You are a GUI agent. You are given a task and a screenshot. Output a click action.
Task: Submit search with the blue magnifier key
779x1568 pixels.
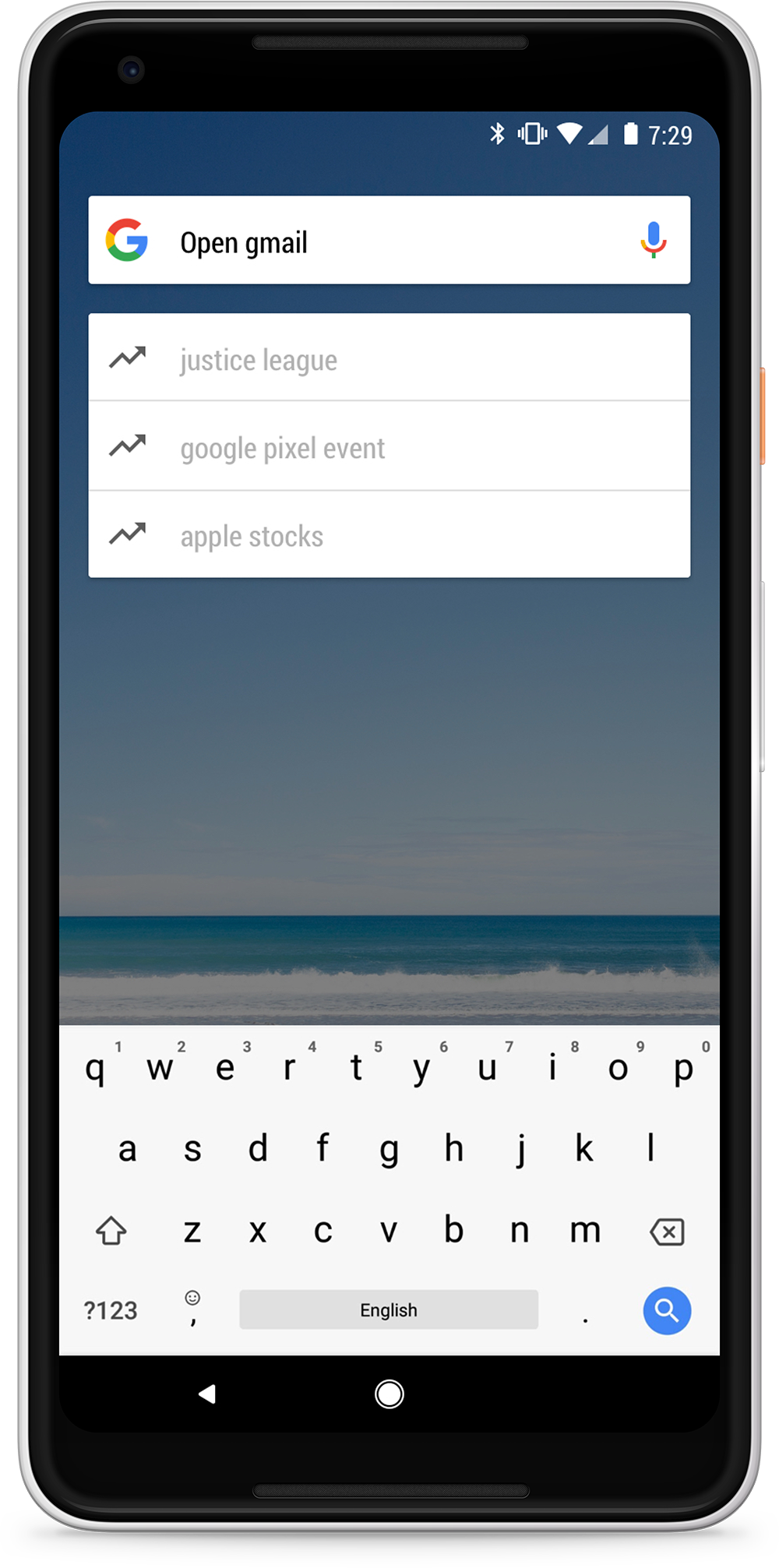click(666, 1310)
